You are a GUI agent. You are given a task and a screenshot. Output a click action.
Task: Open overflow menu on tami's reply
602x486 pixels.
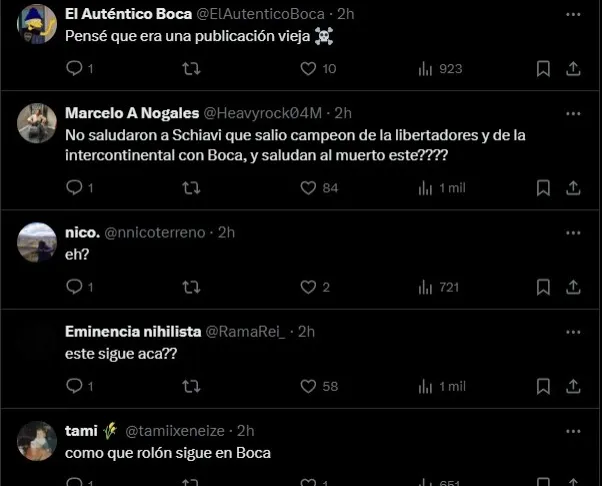coord(573,431)
